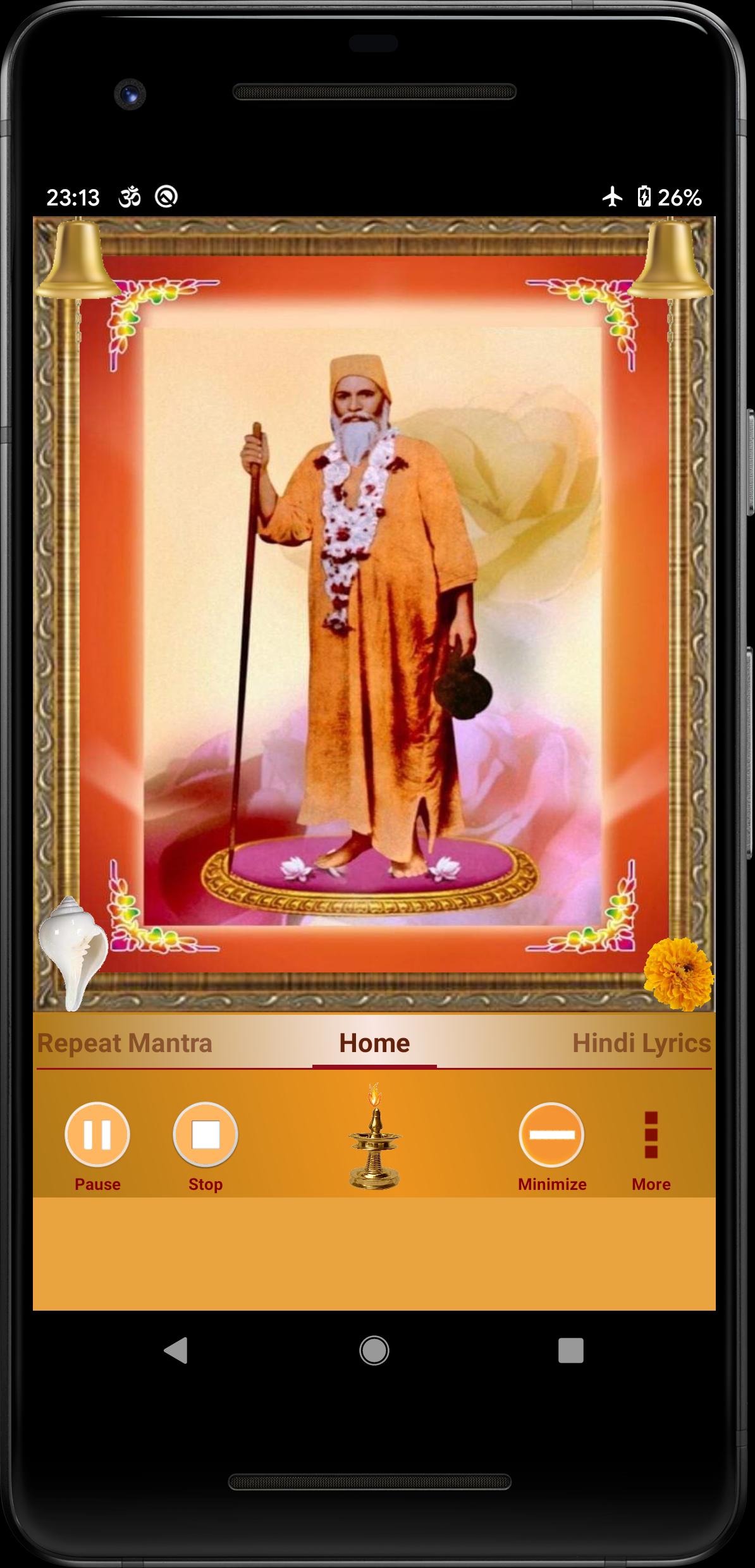Open the More options menu
755x1568 pixels.
tap(651, 1136)
